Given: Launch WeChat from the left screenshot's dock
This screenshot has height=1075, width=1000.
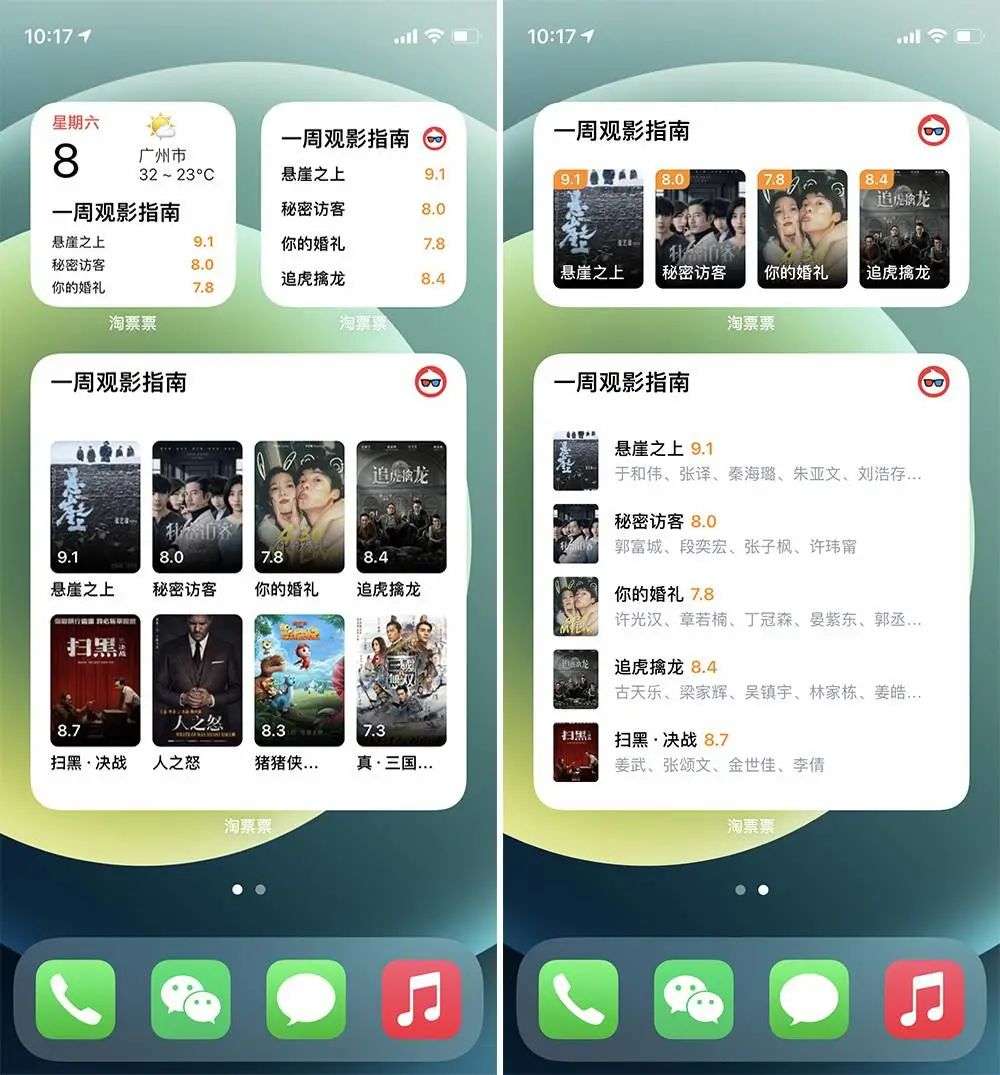Looking at the screenshot, I should pos(191,1000).
